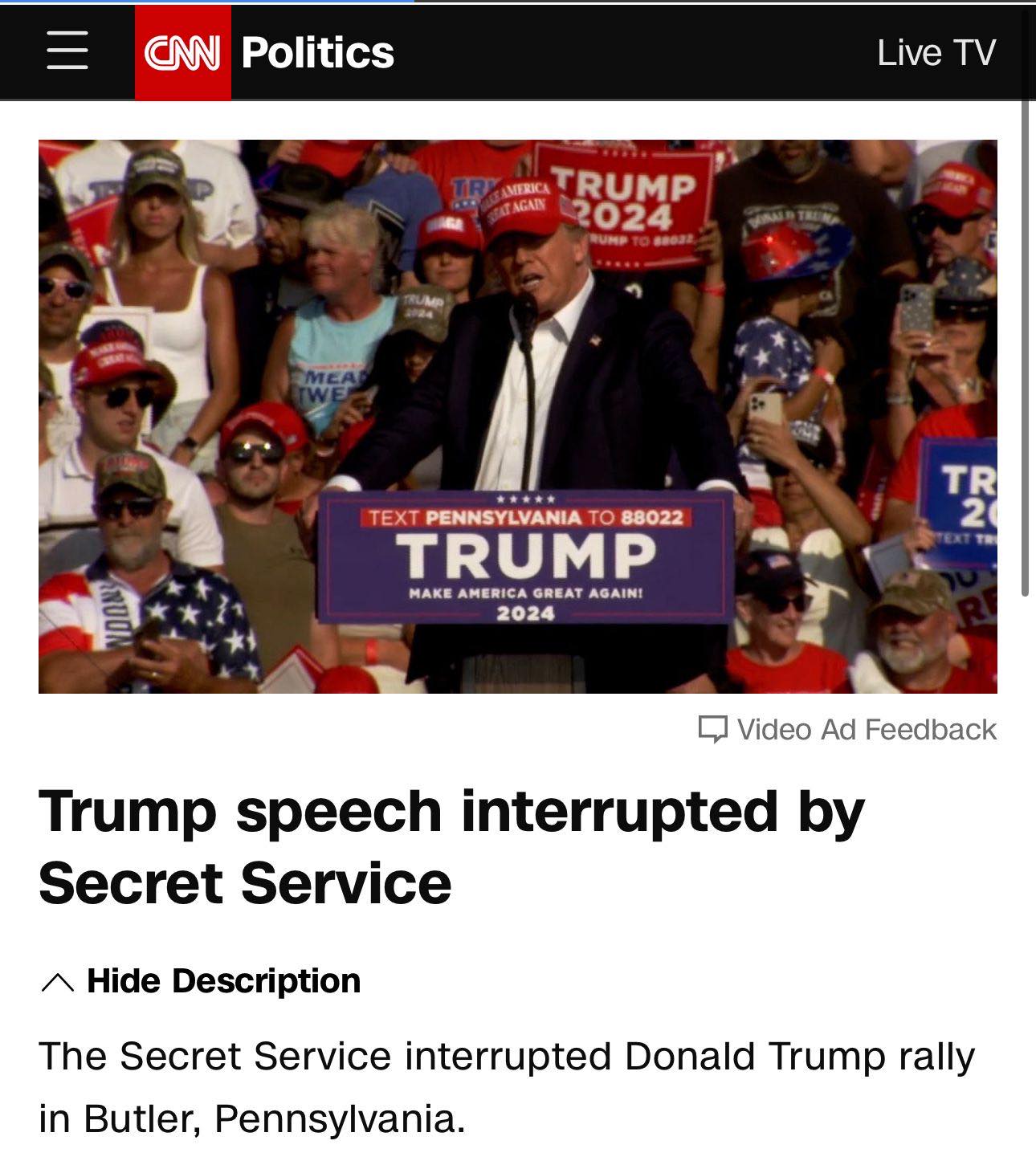
Task: Open Live TV
Action: pos(936,53)
